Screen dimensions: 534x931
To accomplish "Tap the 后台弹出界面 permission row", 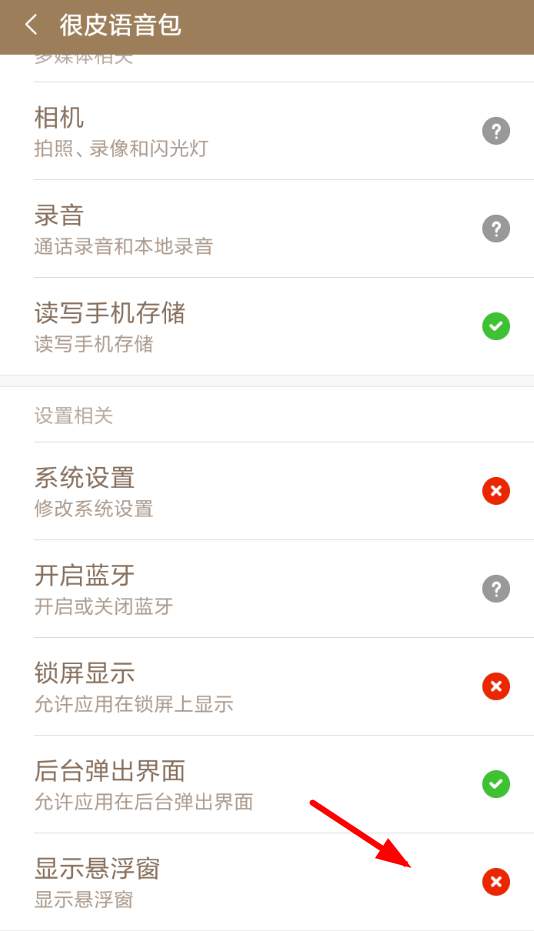I will pyautogui.click(x=267, y=784).
